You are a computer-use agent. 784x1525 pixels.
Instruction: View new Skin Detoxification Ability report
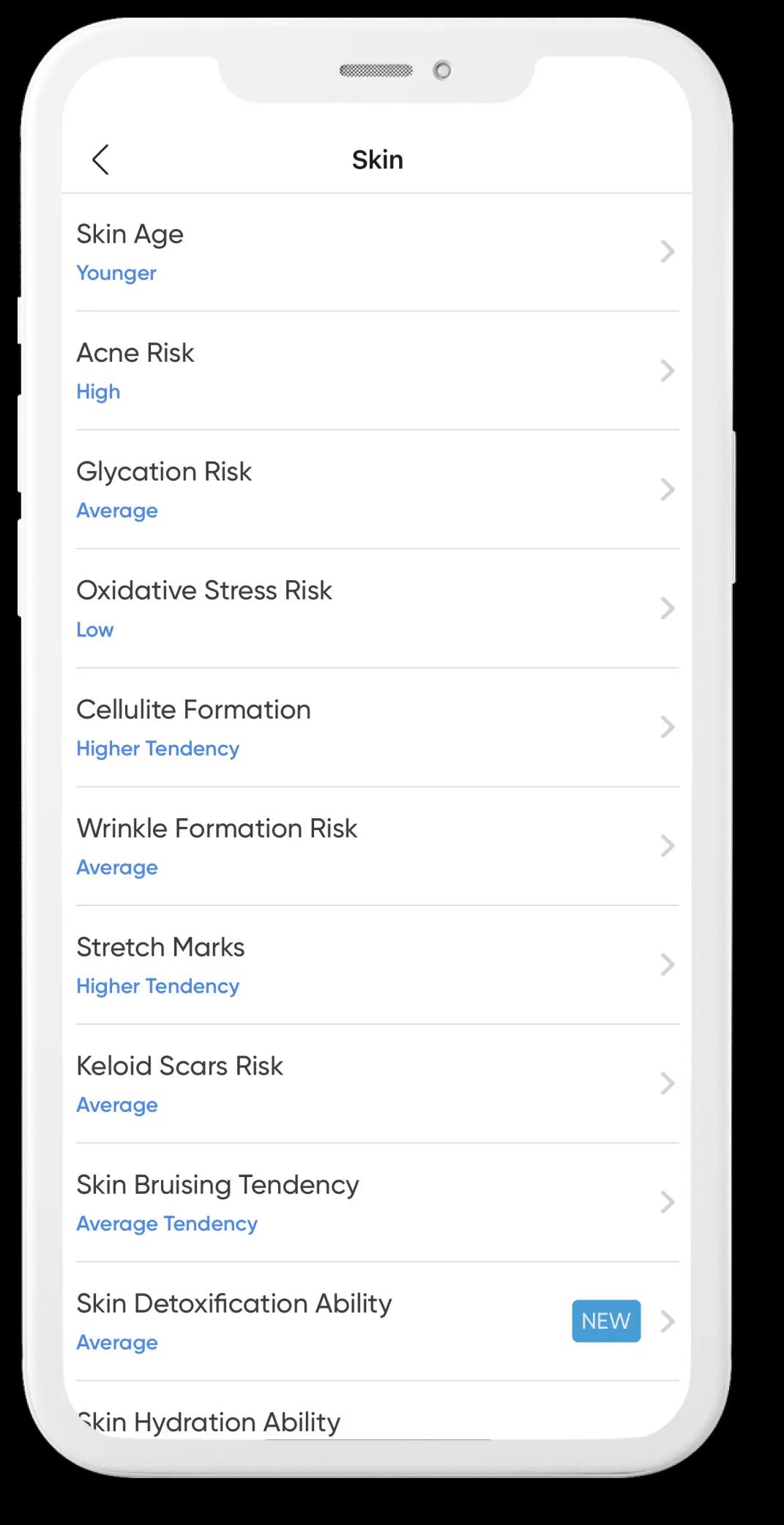(x=377, y=1321)
